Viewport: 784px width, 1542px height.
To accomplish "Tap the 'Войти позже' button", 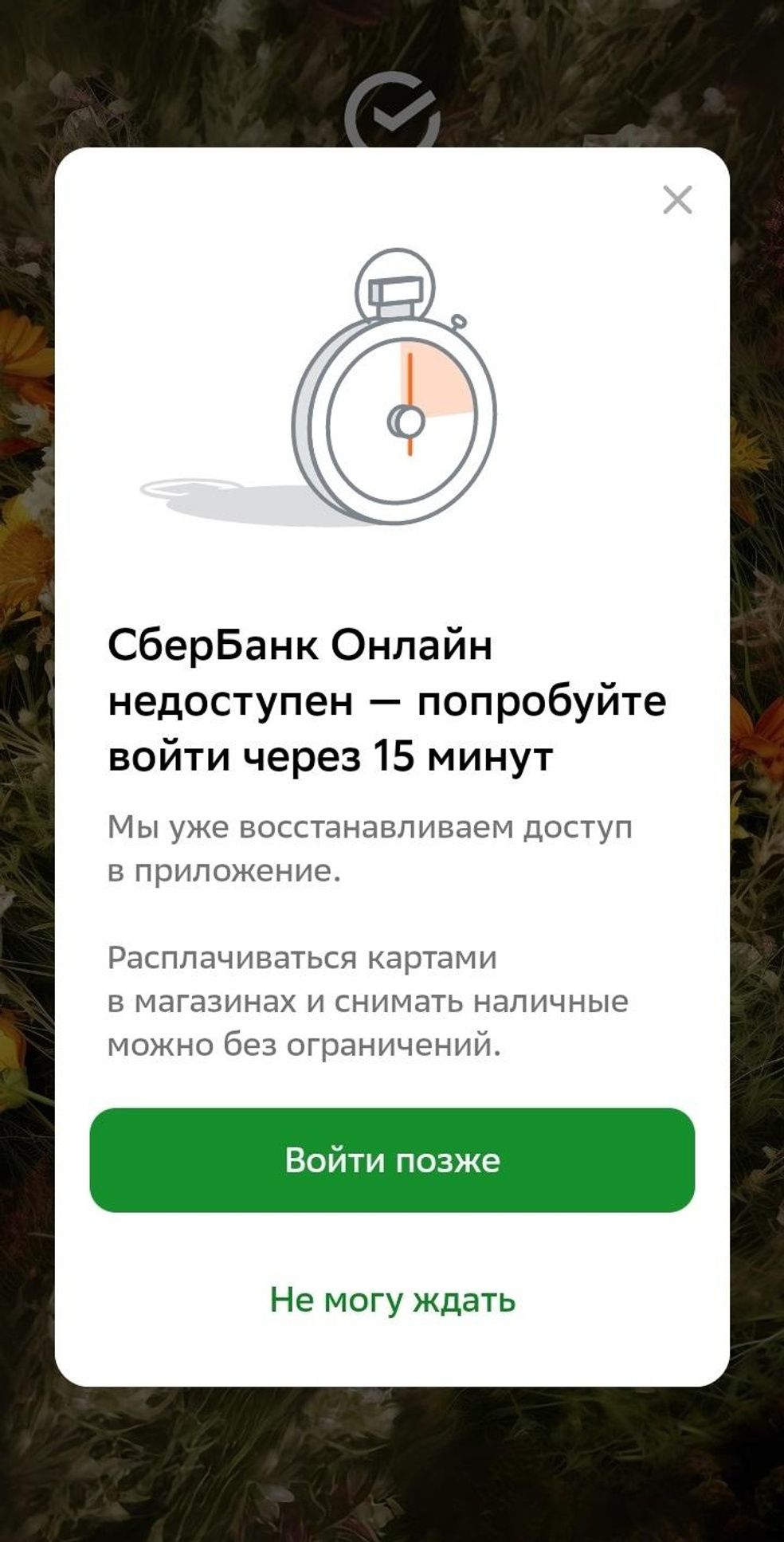I will (392, 1159).
